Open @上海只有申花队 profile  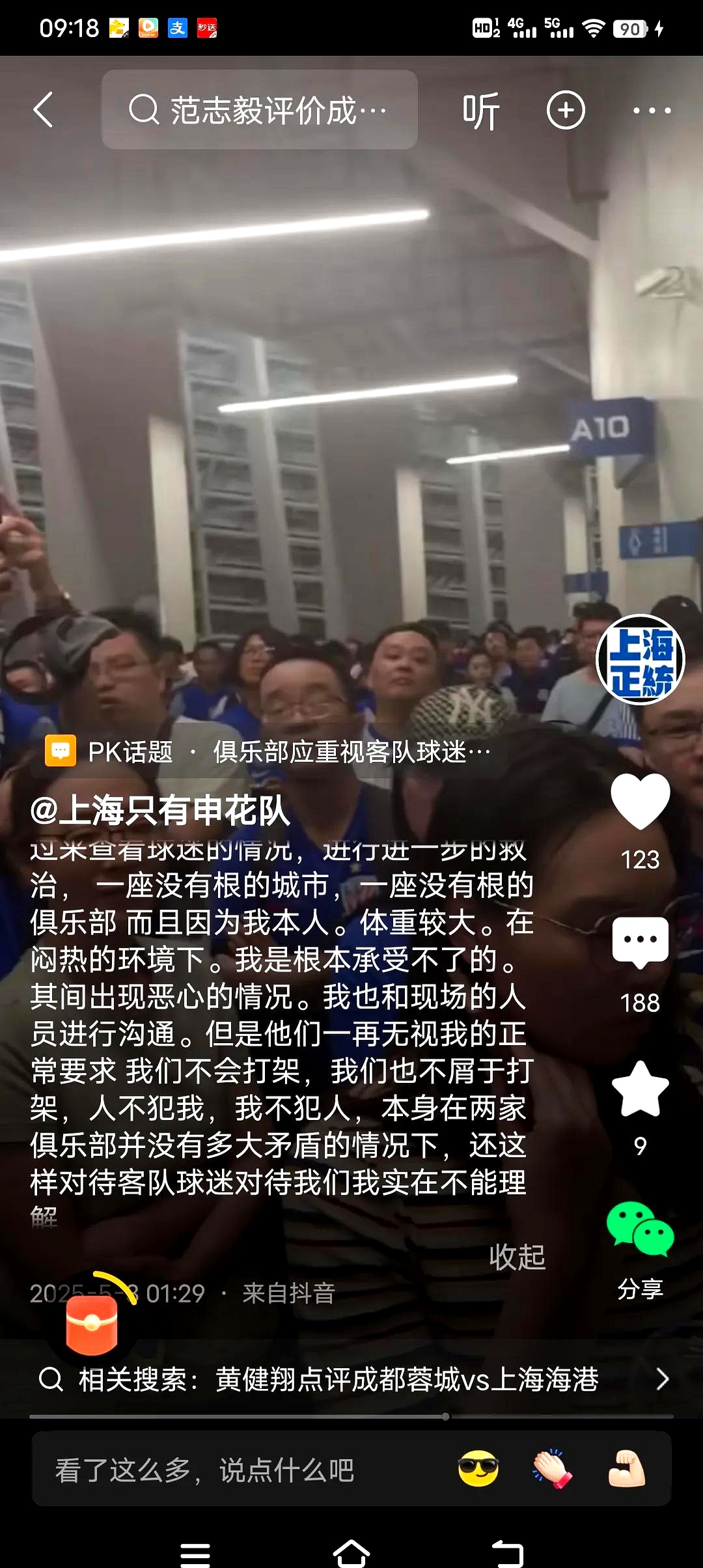click(160, 810)
